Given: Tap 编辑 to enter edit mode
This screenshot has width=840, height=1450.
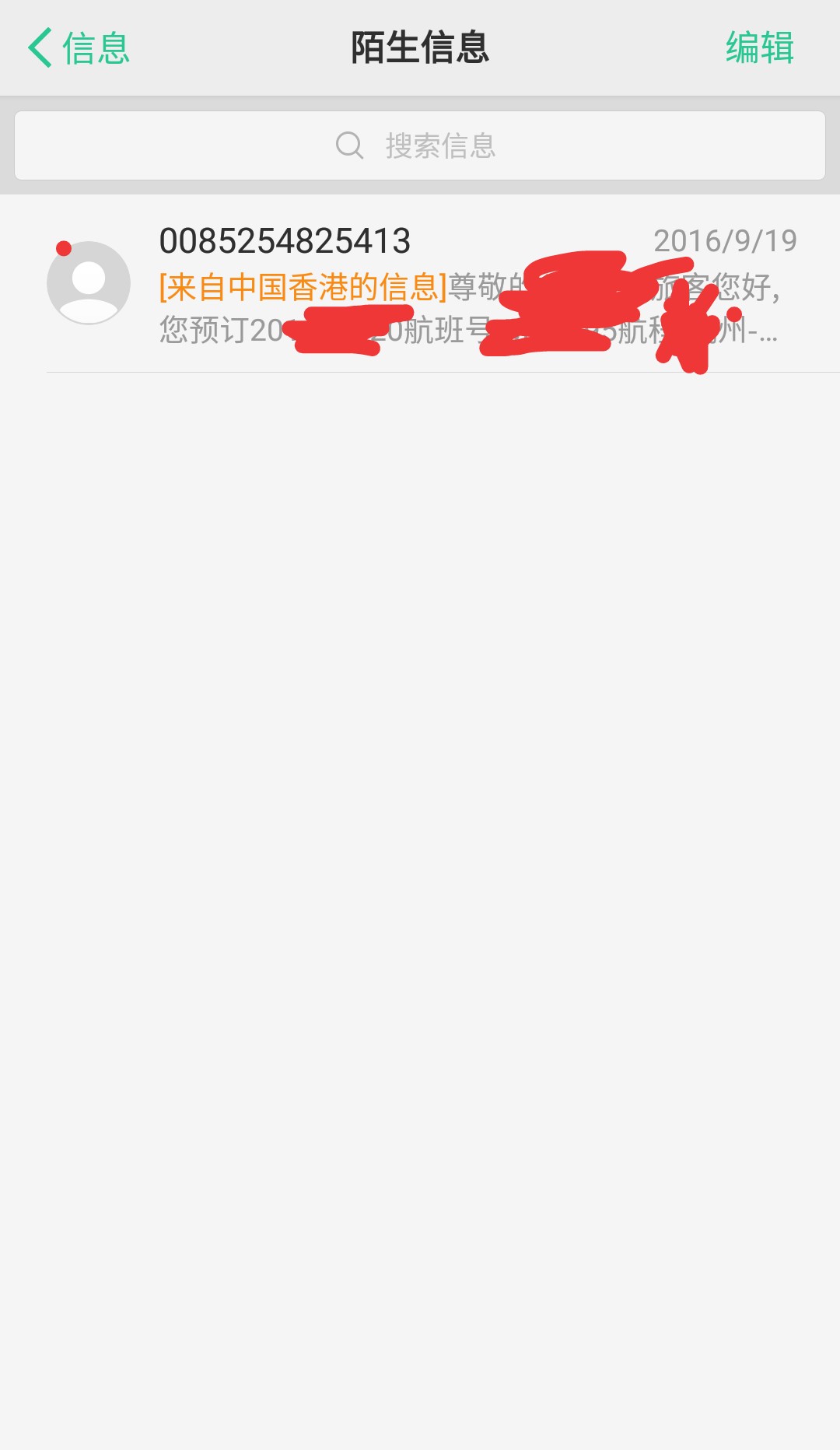Looking at the screenshot, I should [x=760, y=48].
